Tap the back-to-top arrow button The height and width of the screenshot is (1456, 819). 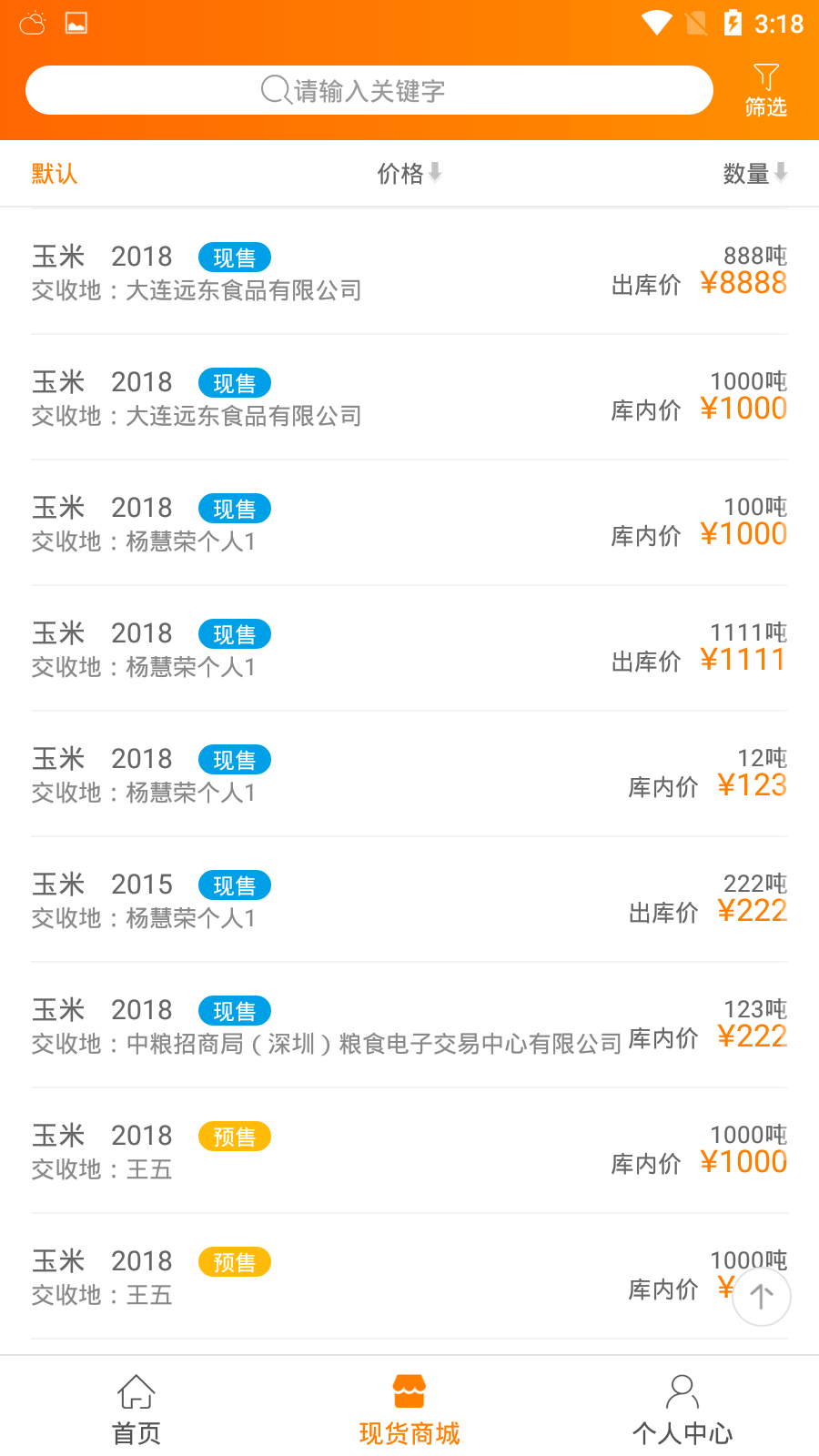(x=762, y=1297)
